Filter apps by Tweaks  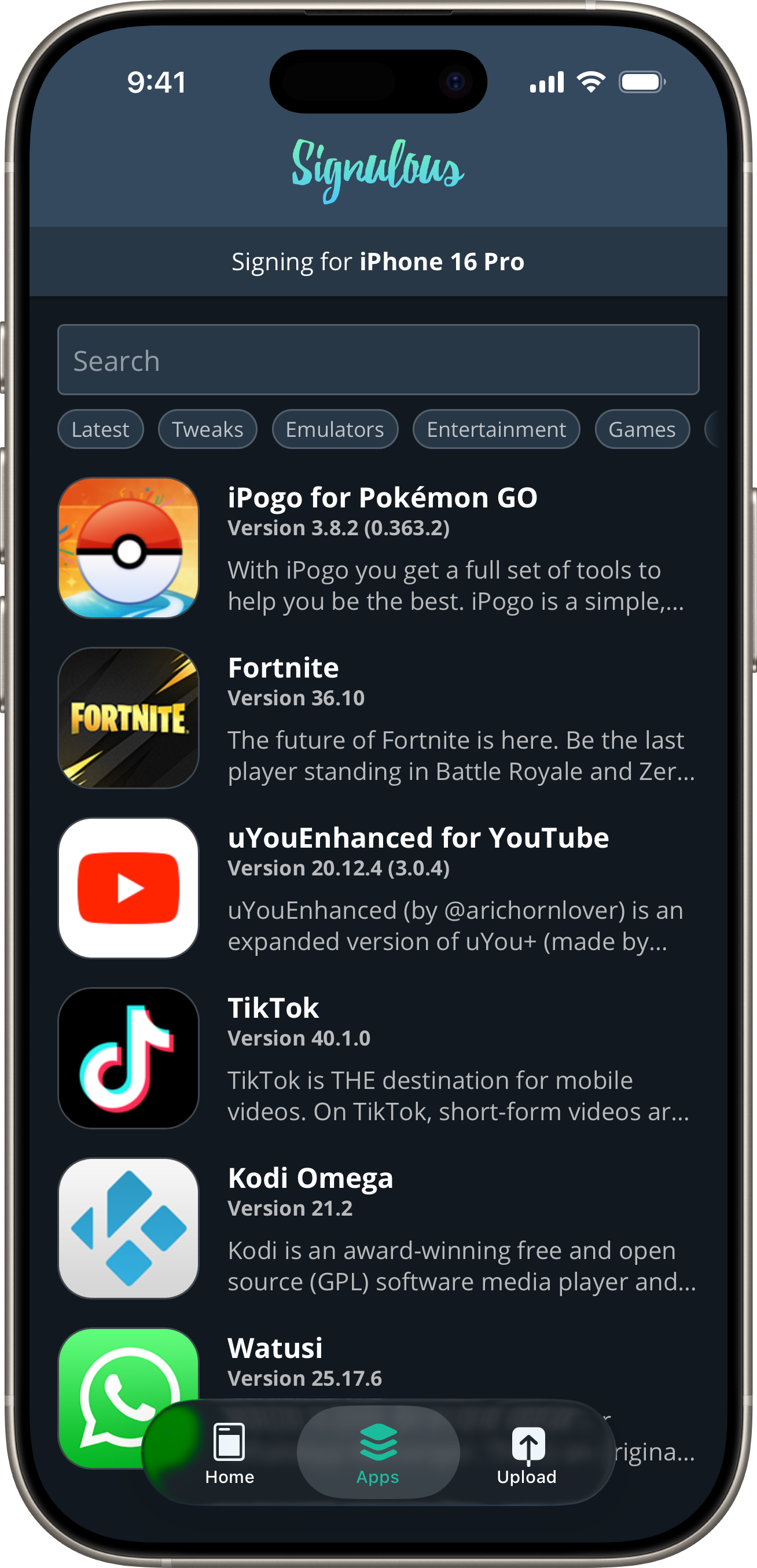click(x=207, y=430)
